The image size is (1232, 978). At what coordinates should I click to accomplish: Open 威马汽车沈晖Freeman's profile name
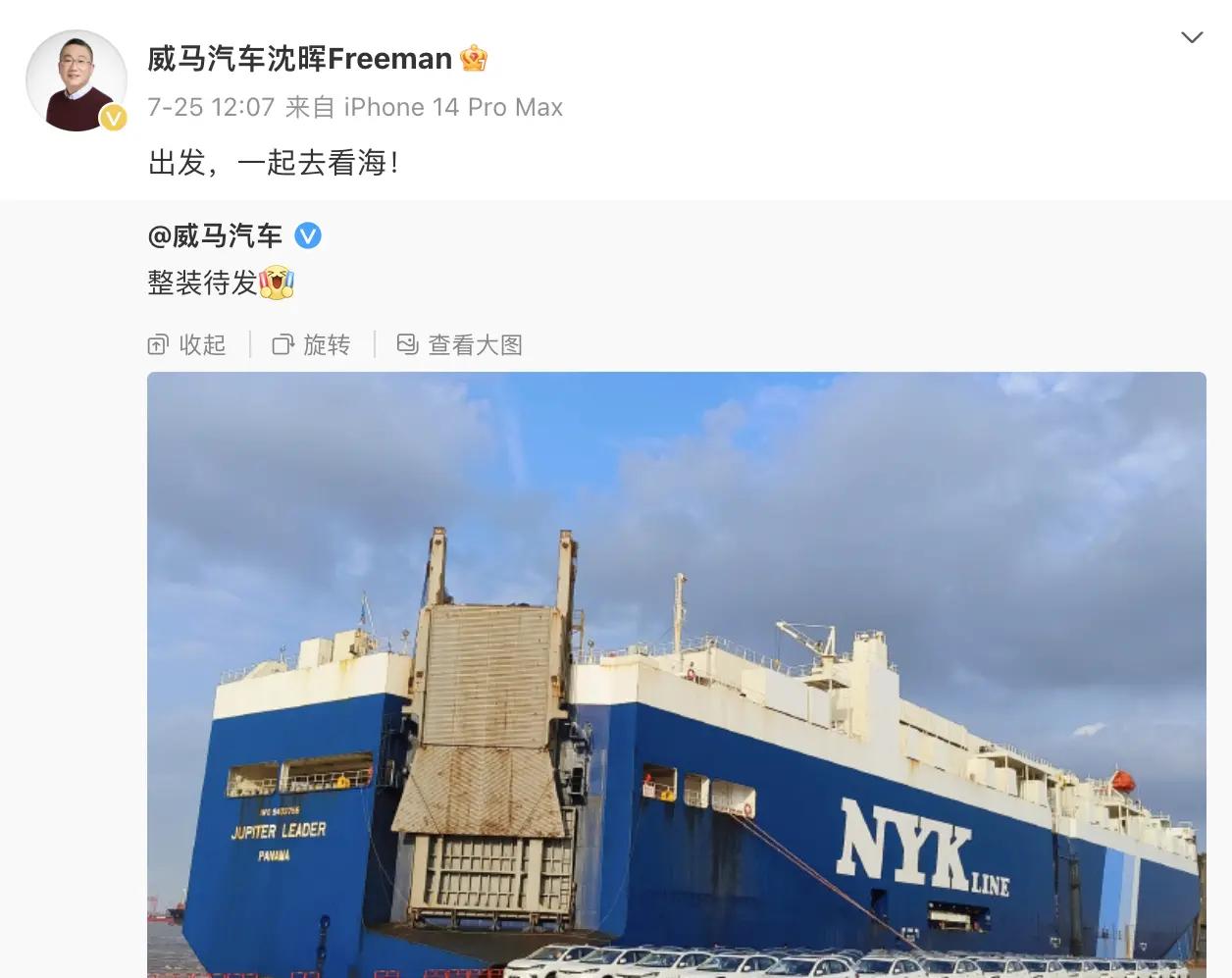pos(299,59)
